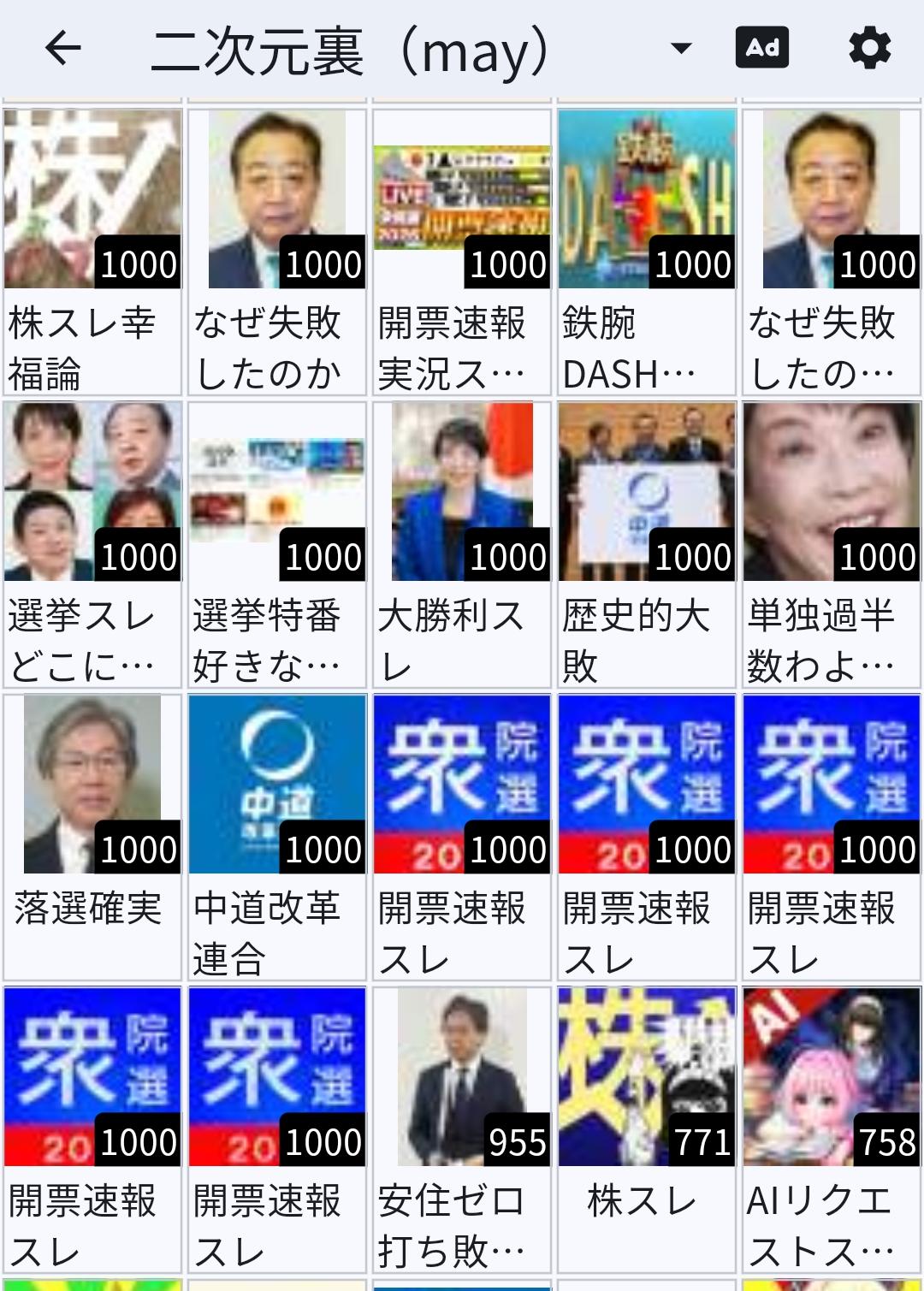Open the 株スレ幸福論 thread

pyautogui.click(x=92, y=252)
